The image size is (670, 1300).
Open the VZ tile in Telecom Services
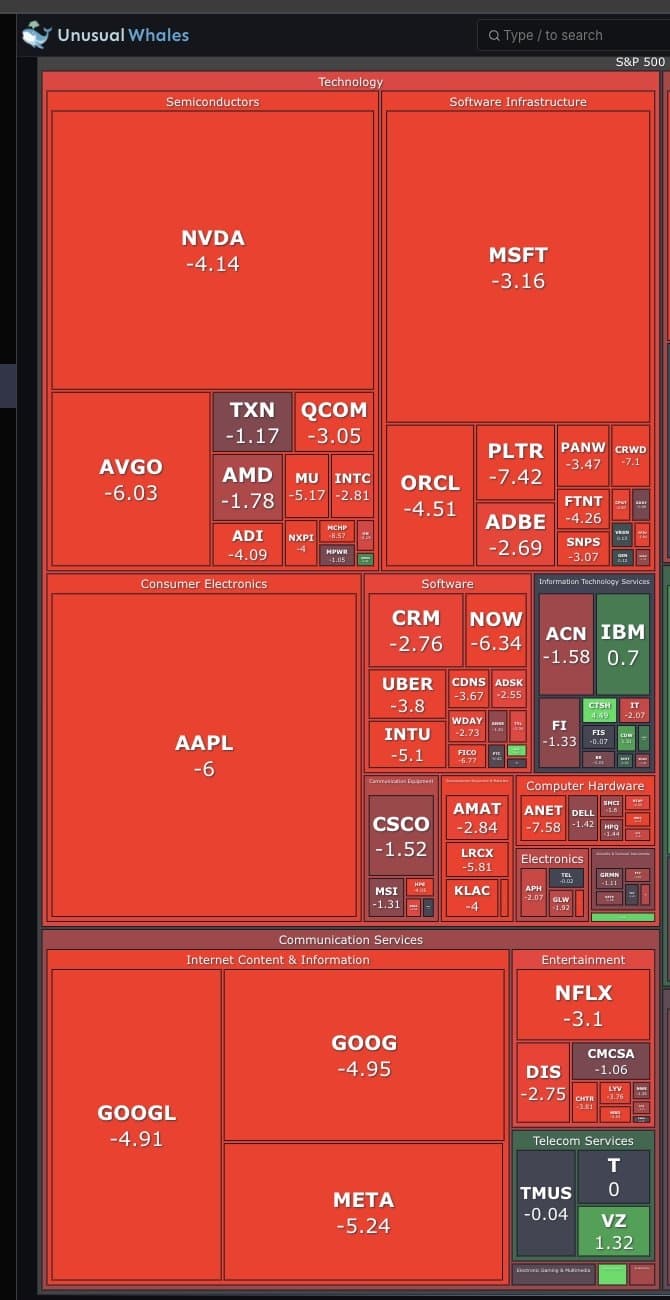613,1231
